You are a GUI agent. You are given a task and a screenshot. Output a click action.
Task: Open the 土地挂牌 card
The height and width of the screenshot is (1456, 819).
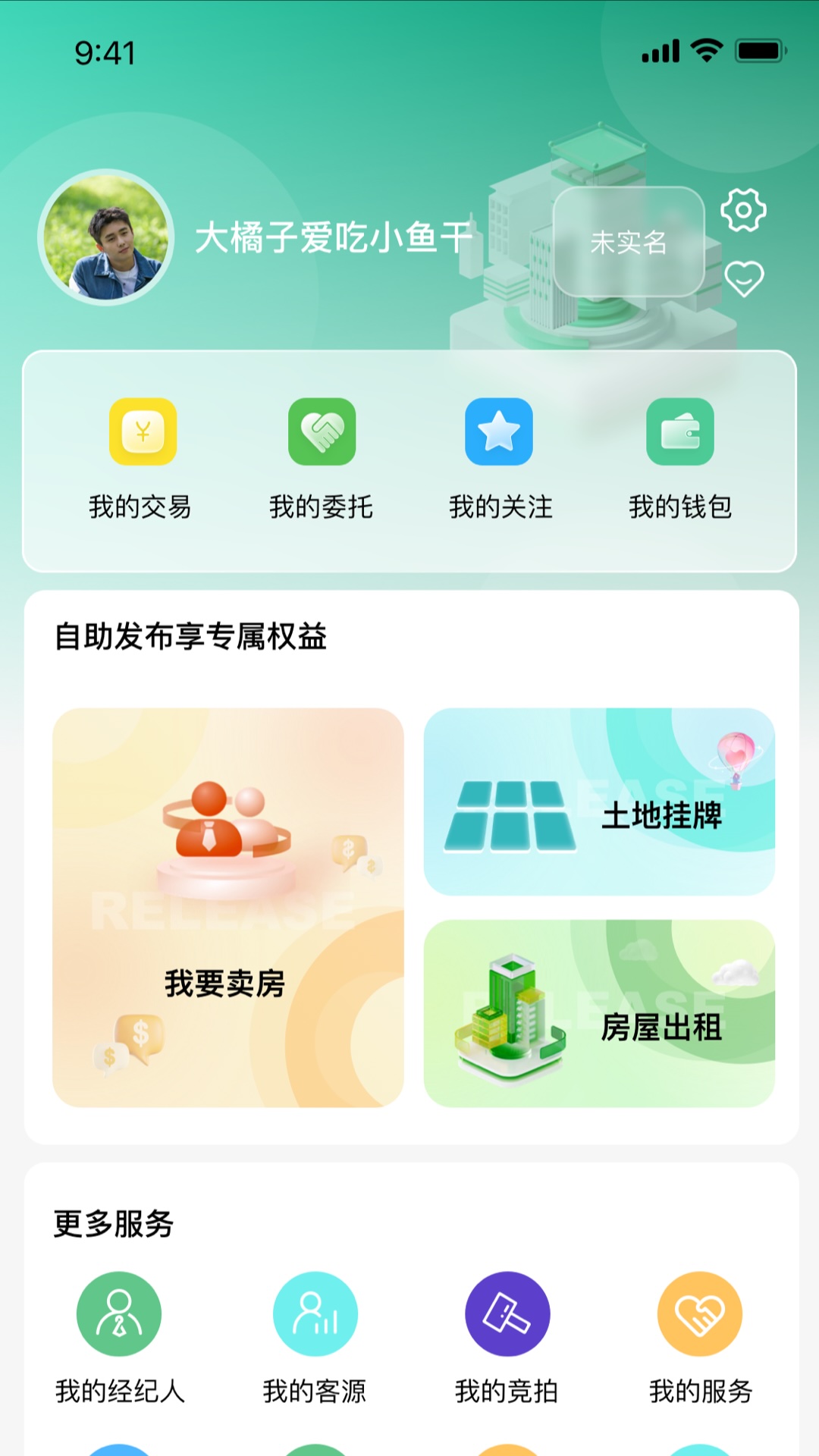[x=599, y=802]
